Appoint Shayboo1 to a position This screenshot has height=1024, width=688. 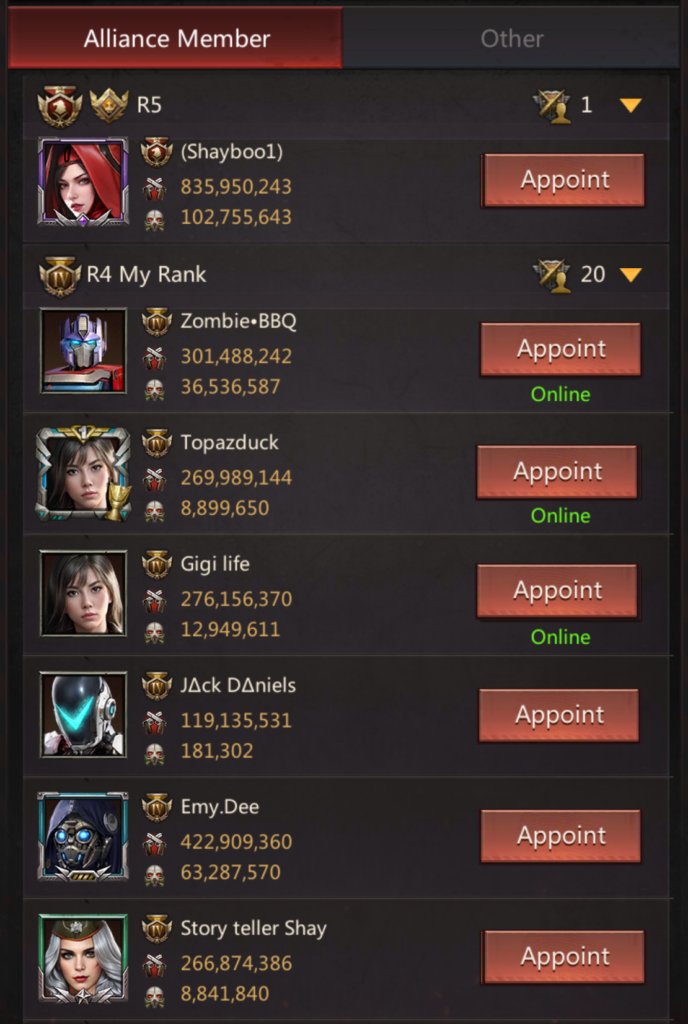(564, 180)
